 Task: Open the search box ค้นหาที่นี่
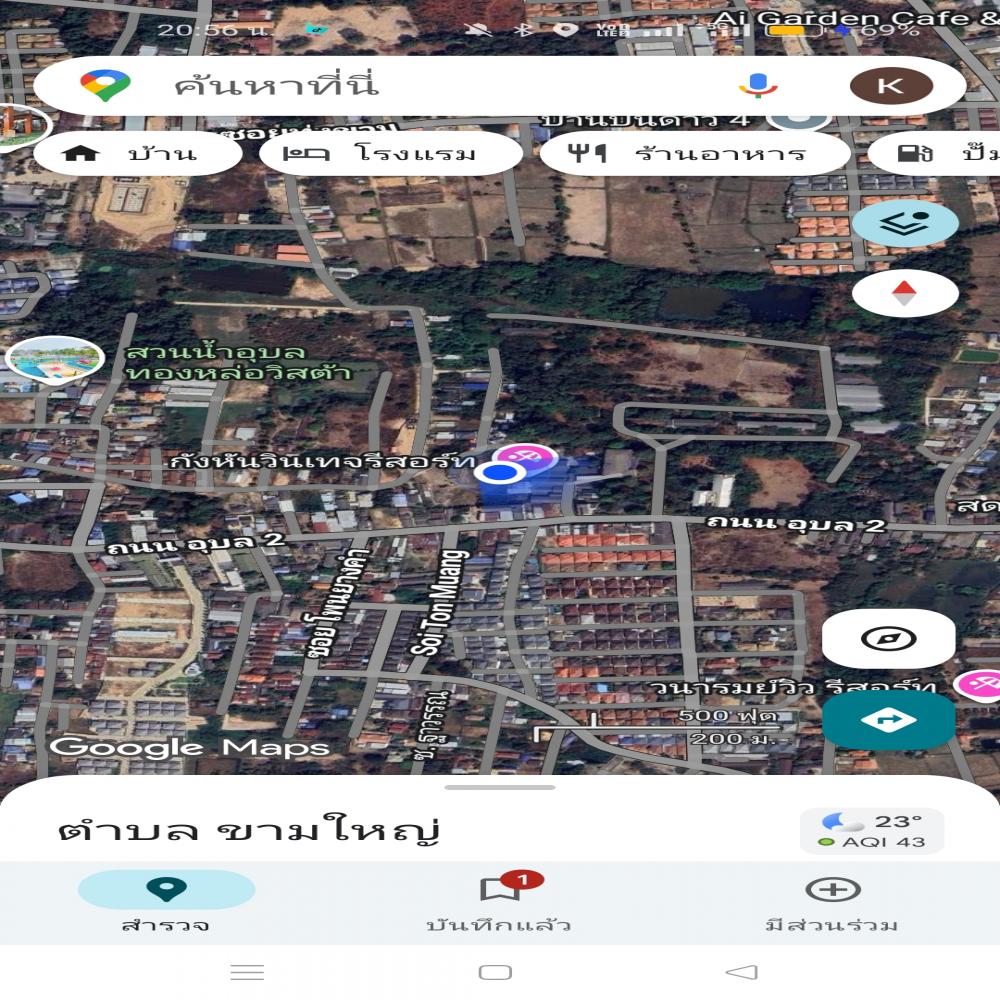(x=400, y=86)
